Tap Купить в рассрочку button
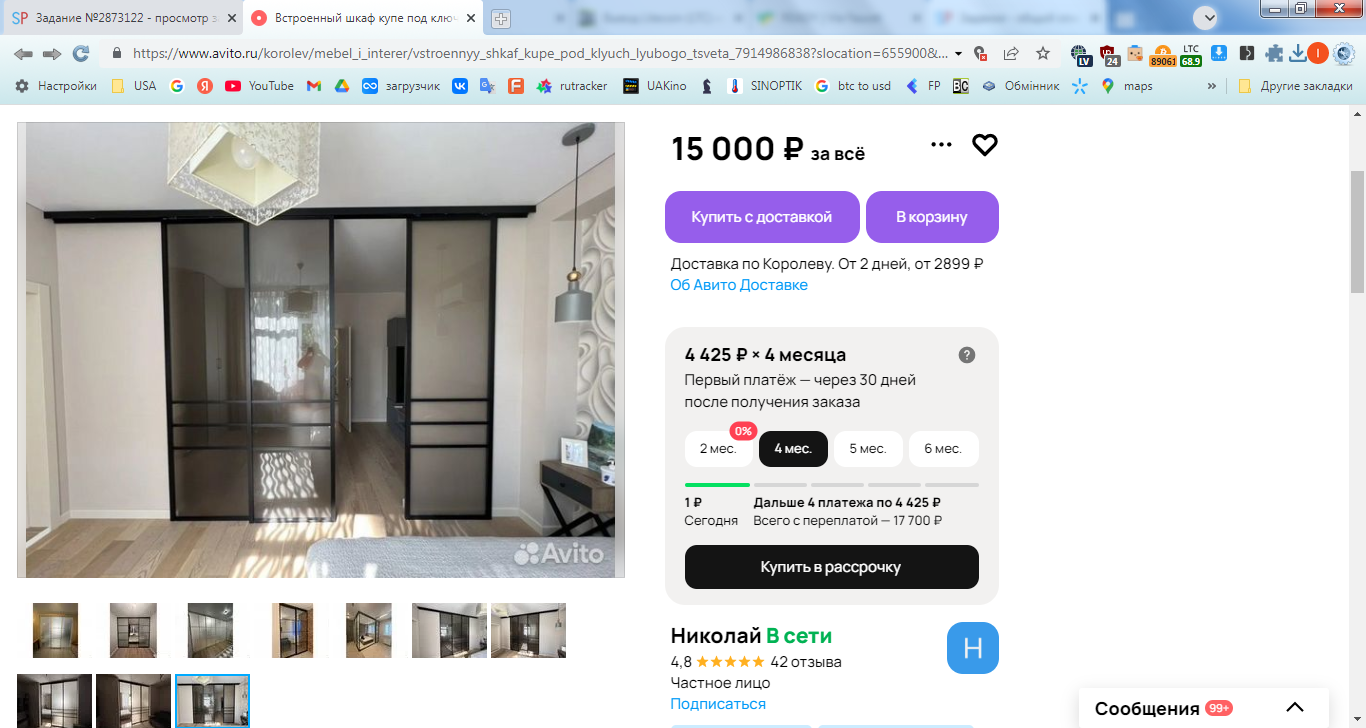 point(831,567)
